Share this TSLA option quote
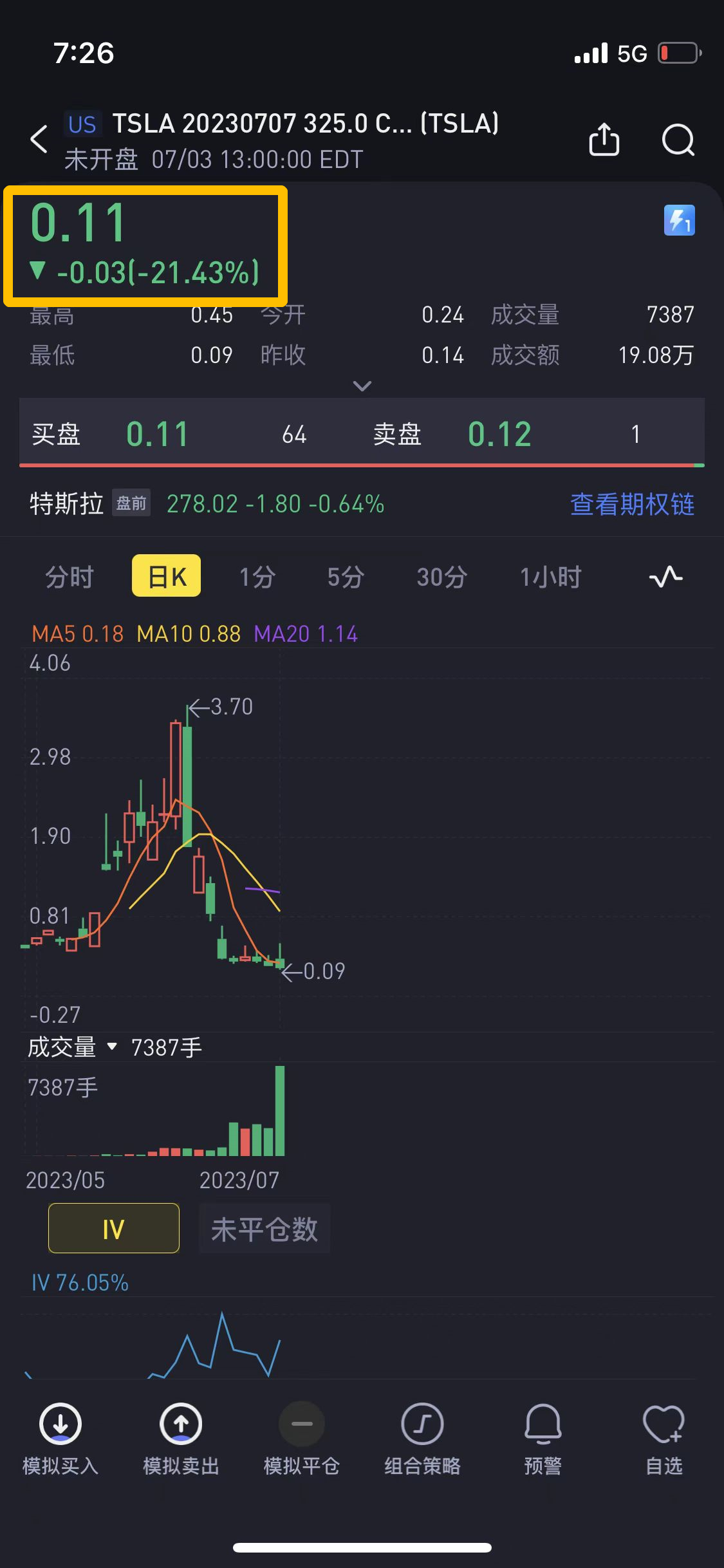The width and height of the screenshot is (724, 1568). 604,139
